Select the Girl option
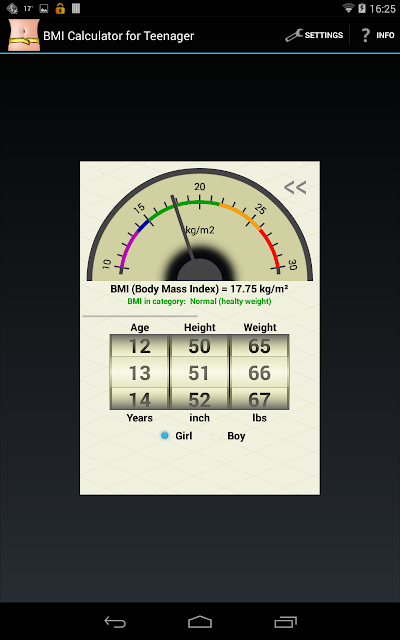 pyautogui.click(x=176, y=436)
